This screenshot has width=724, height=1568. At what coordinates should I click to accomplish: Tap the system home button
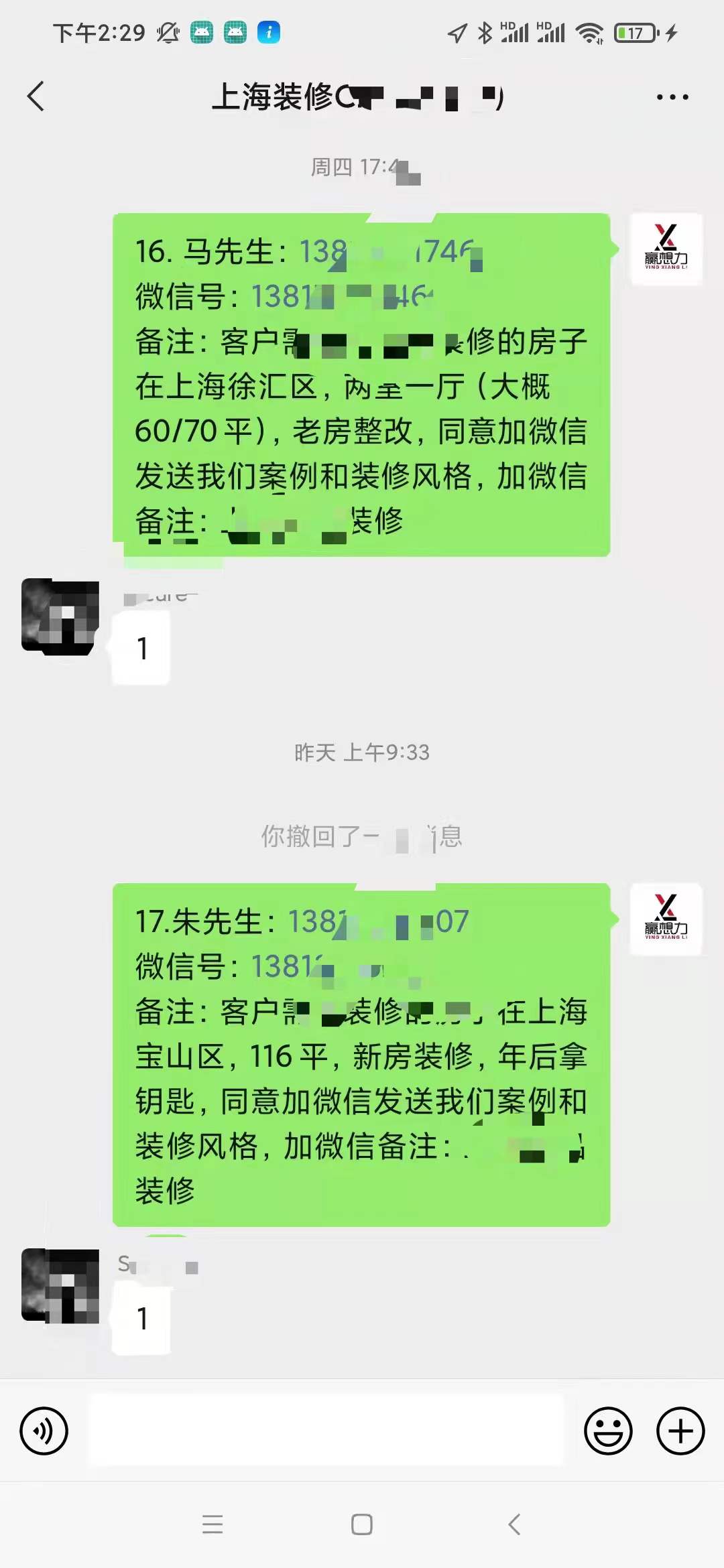[x=362, y=1525]
